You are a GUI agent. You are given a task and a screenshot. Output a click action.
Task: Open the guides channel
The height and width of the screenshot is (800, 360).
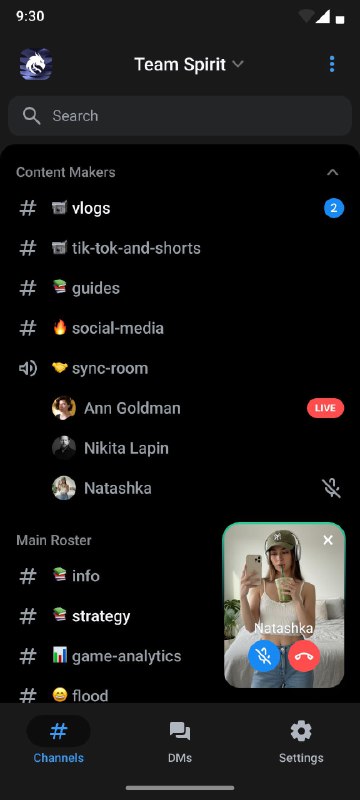pos(180,288)
